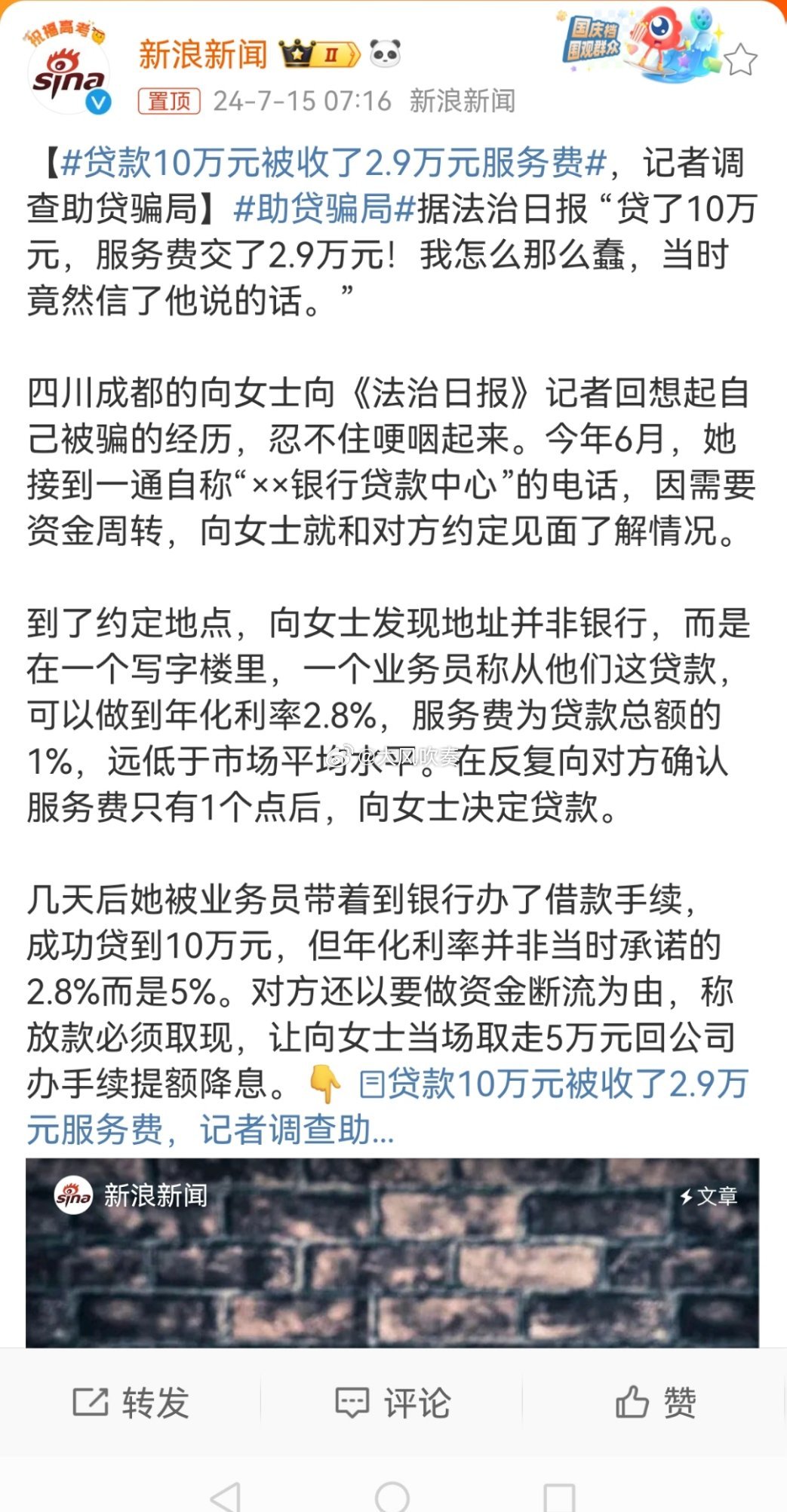Tap the star favorite icon
Screen dimensions: 787x1512
pos(740,60)
